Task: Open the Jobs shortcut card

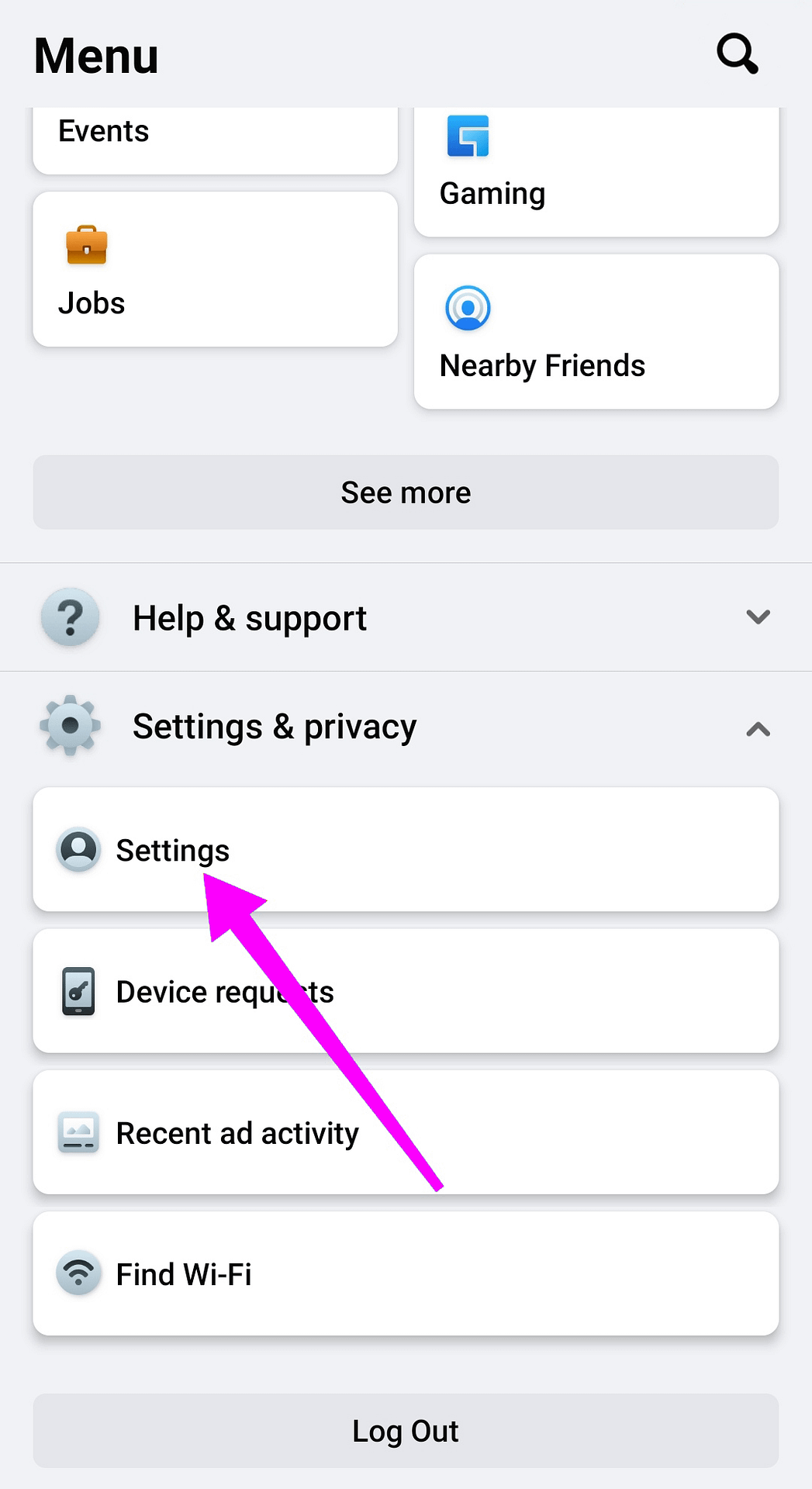Action: 215,269
